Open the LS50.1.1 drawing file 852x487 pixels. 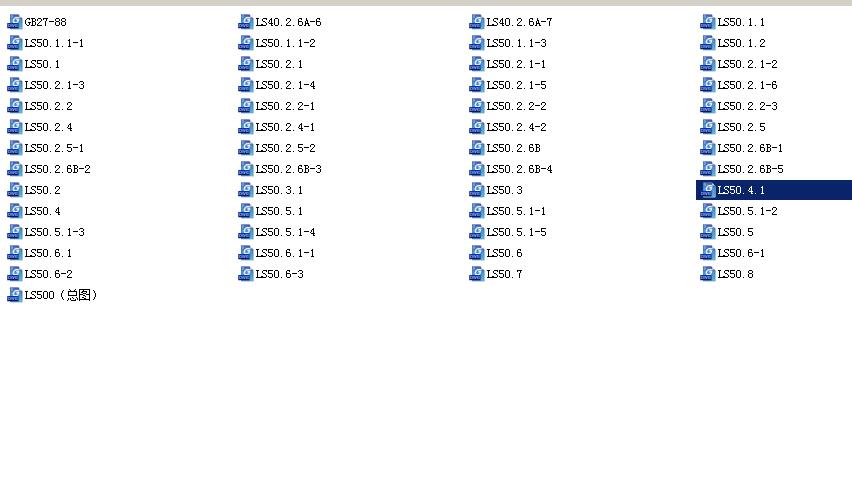741,22
